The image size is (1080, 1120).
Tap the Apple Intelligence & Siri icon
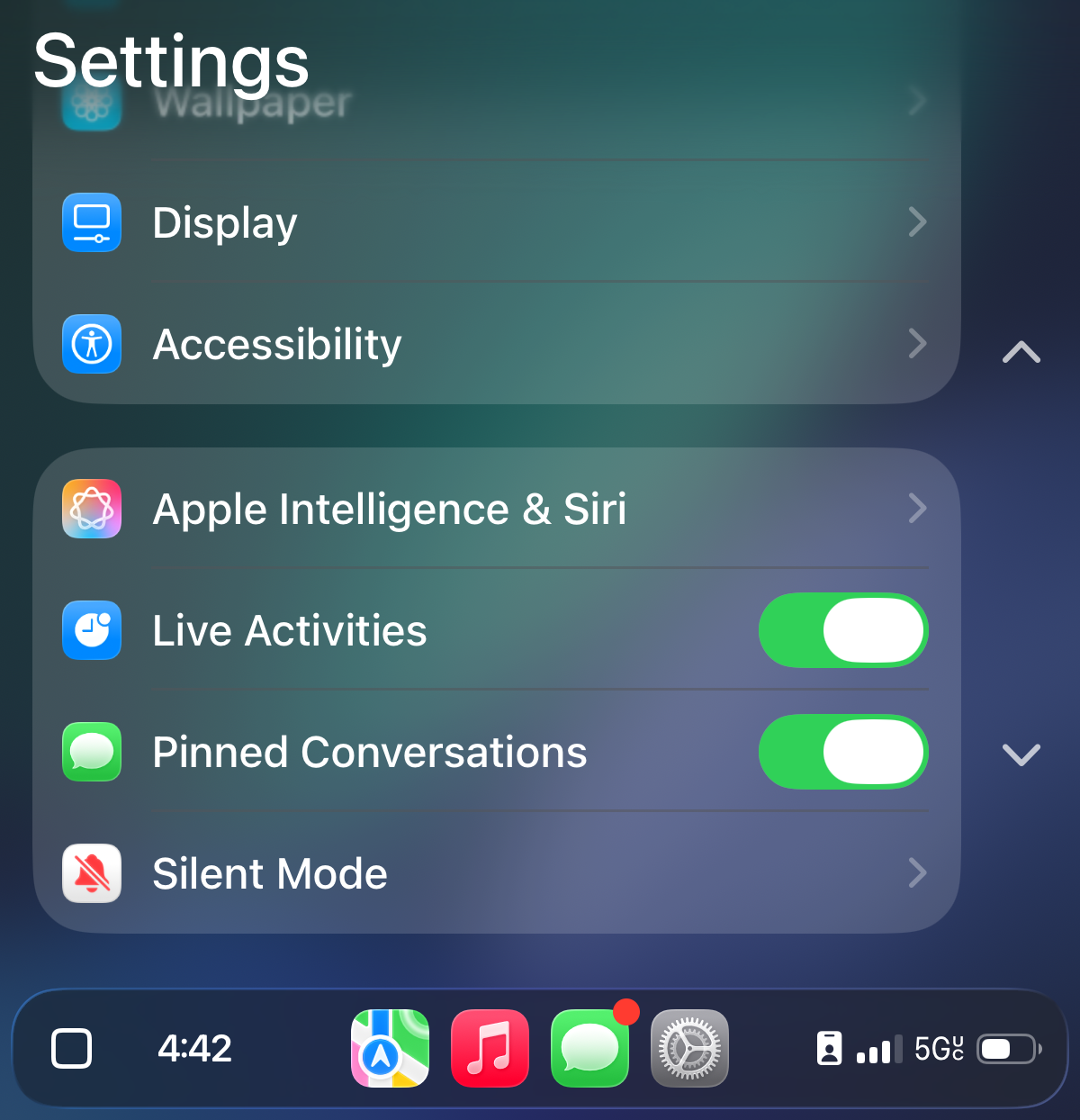[91, 509]
